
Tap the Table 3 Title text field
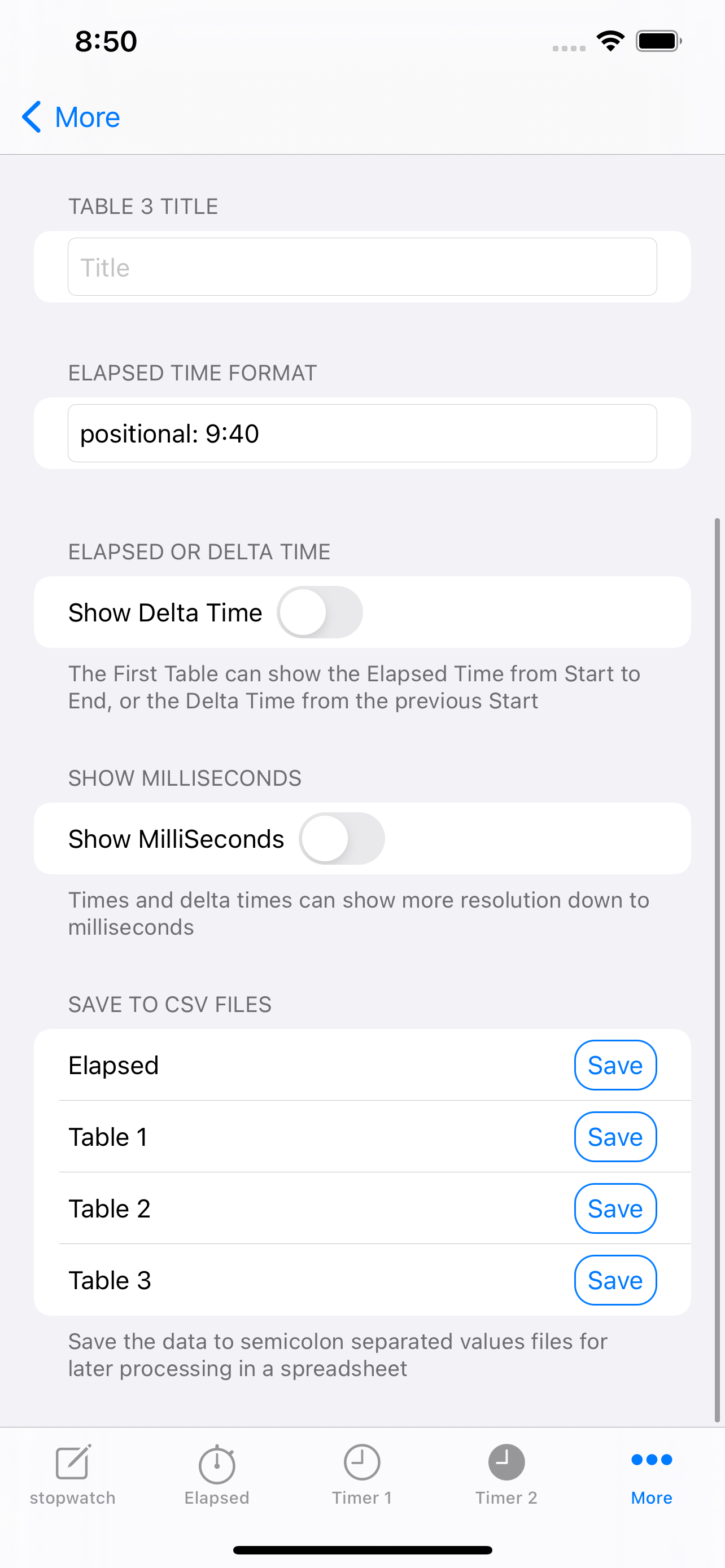pos(362,267)
